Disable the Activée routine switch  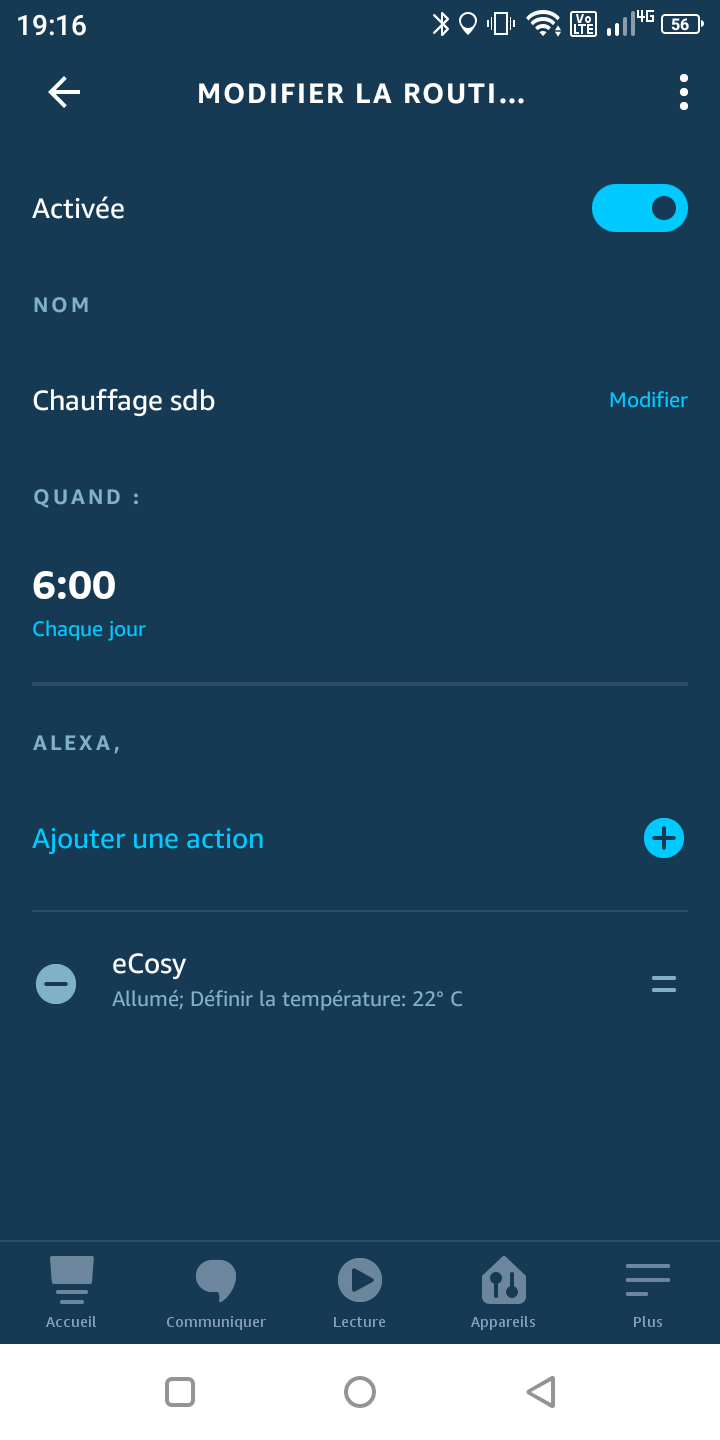[x=640, y=208]
